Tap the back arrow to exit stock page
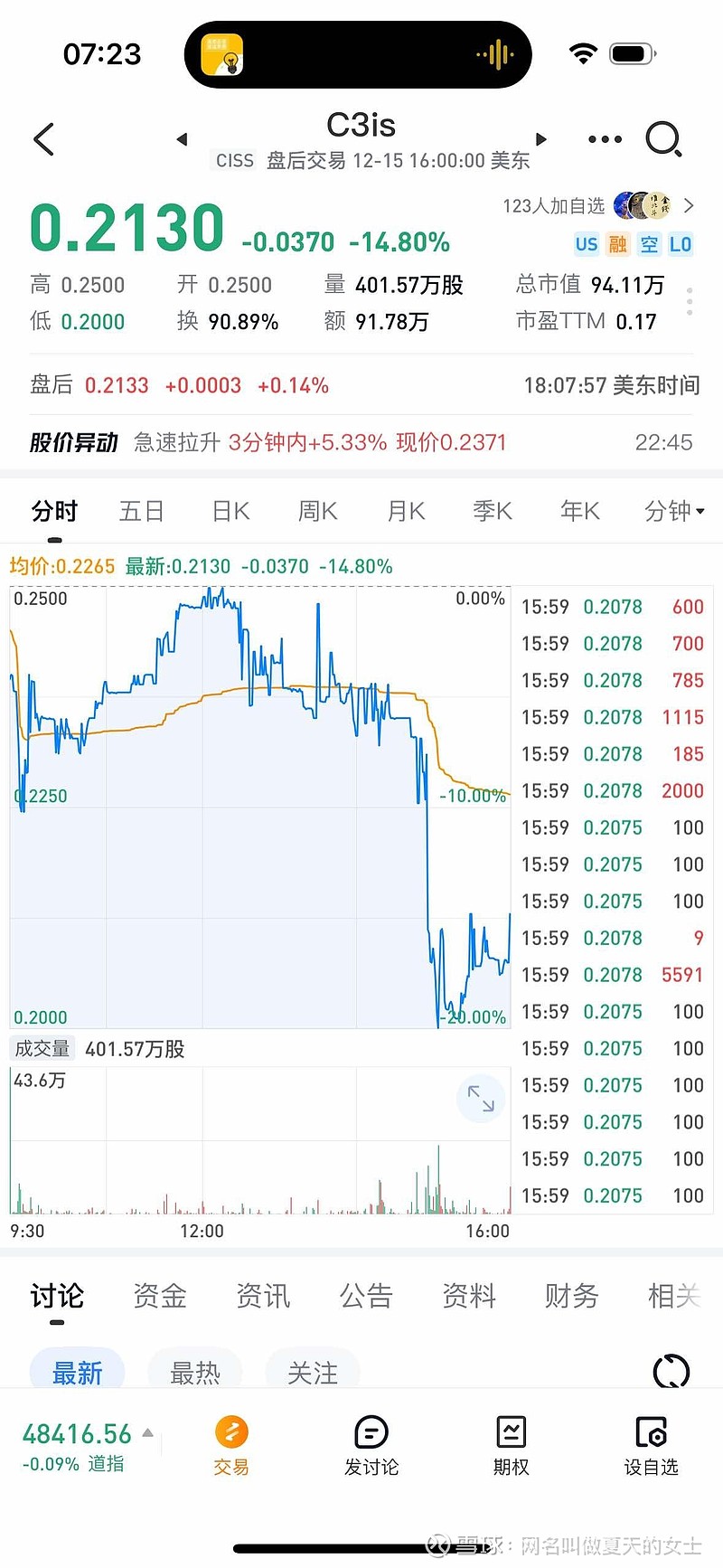 tap(43, 139)
